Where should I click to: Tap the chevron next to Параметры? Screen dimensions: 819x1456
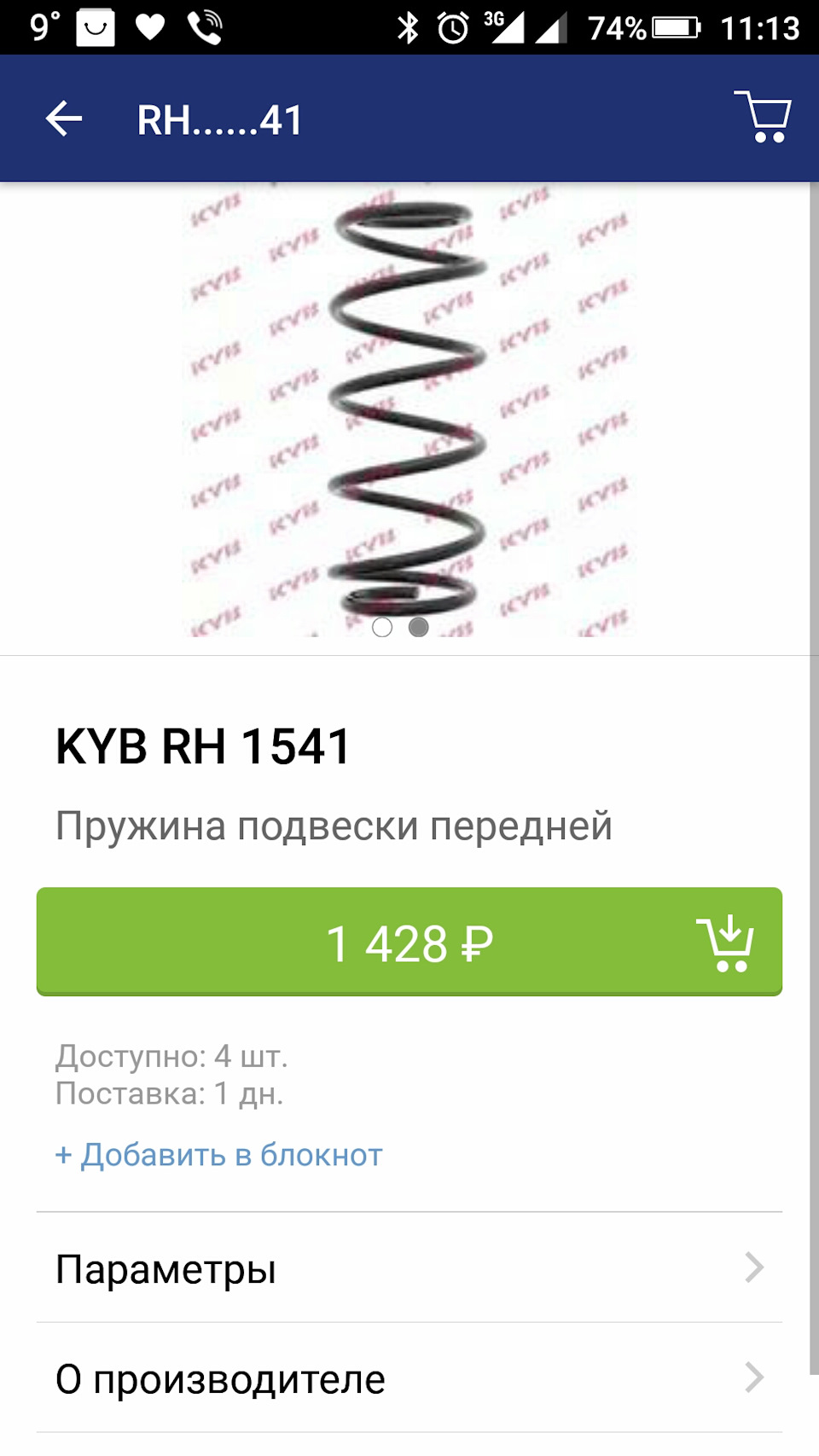754,1269
